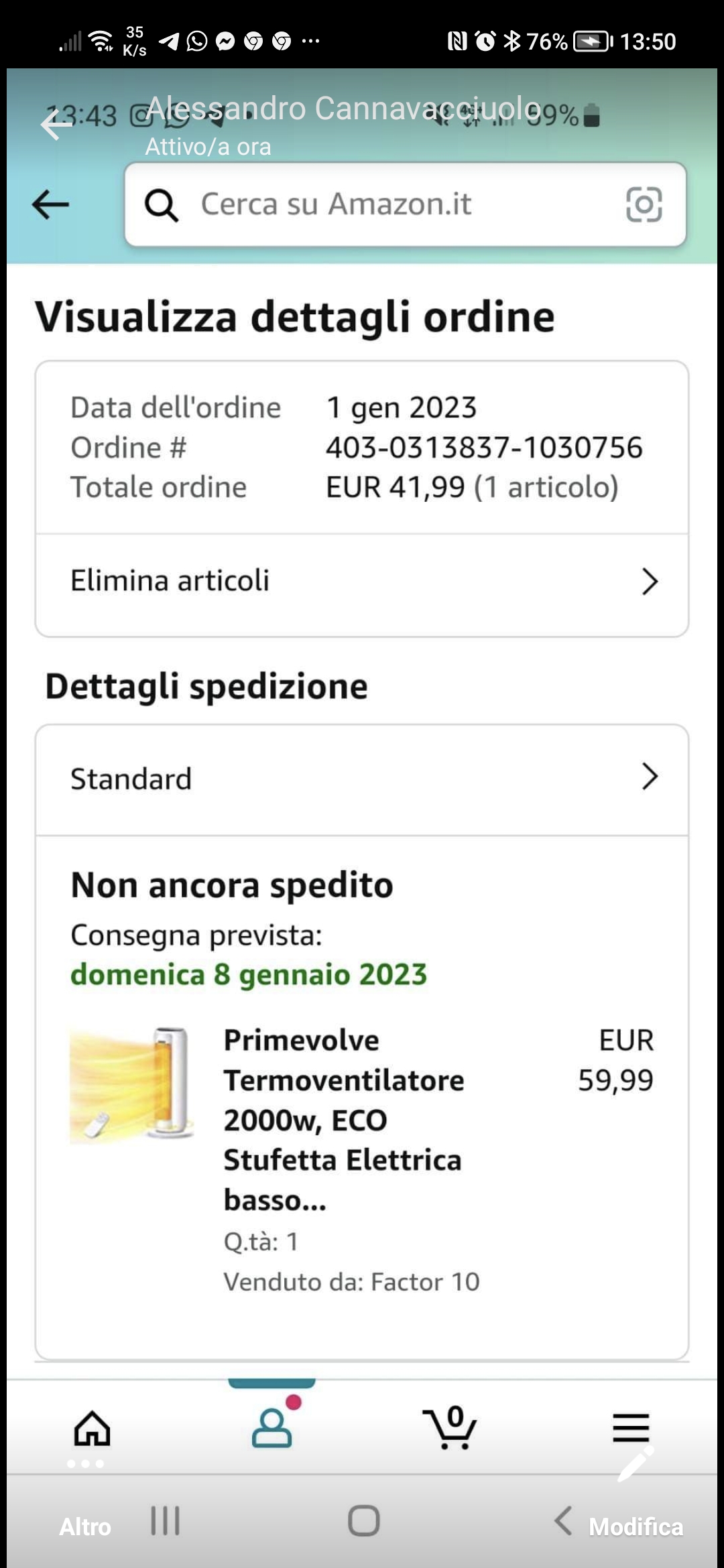Close the image viewer with the white back arrow

(56, 125)
